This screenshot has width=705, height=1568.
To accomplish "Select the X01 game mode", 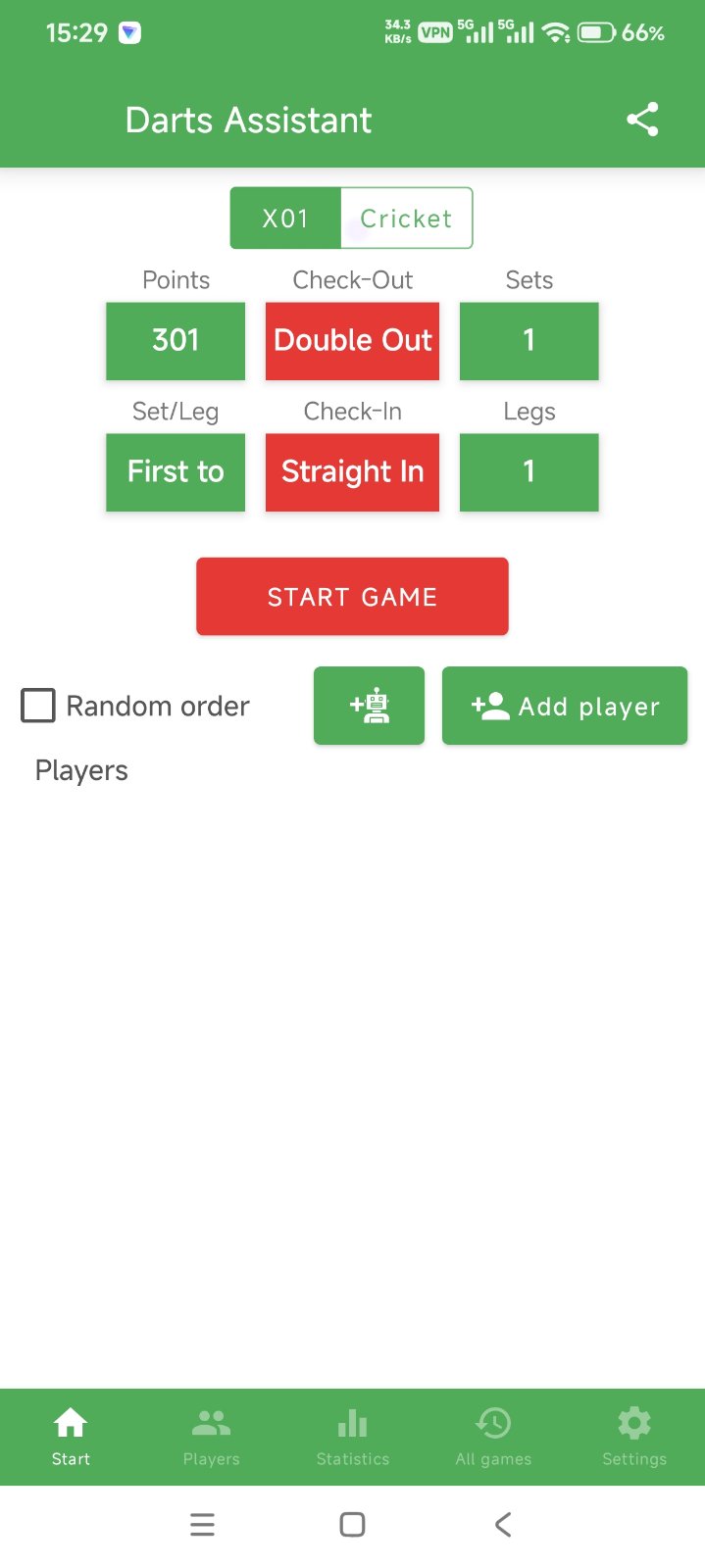I will click(x=285, y=218).
